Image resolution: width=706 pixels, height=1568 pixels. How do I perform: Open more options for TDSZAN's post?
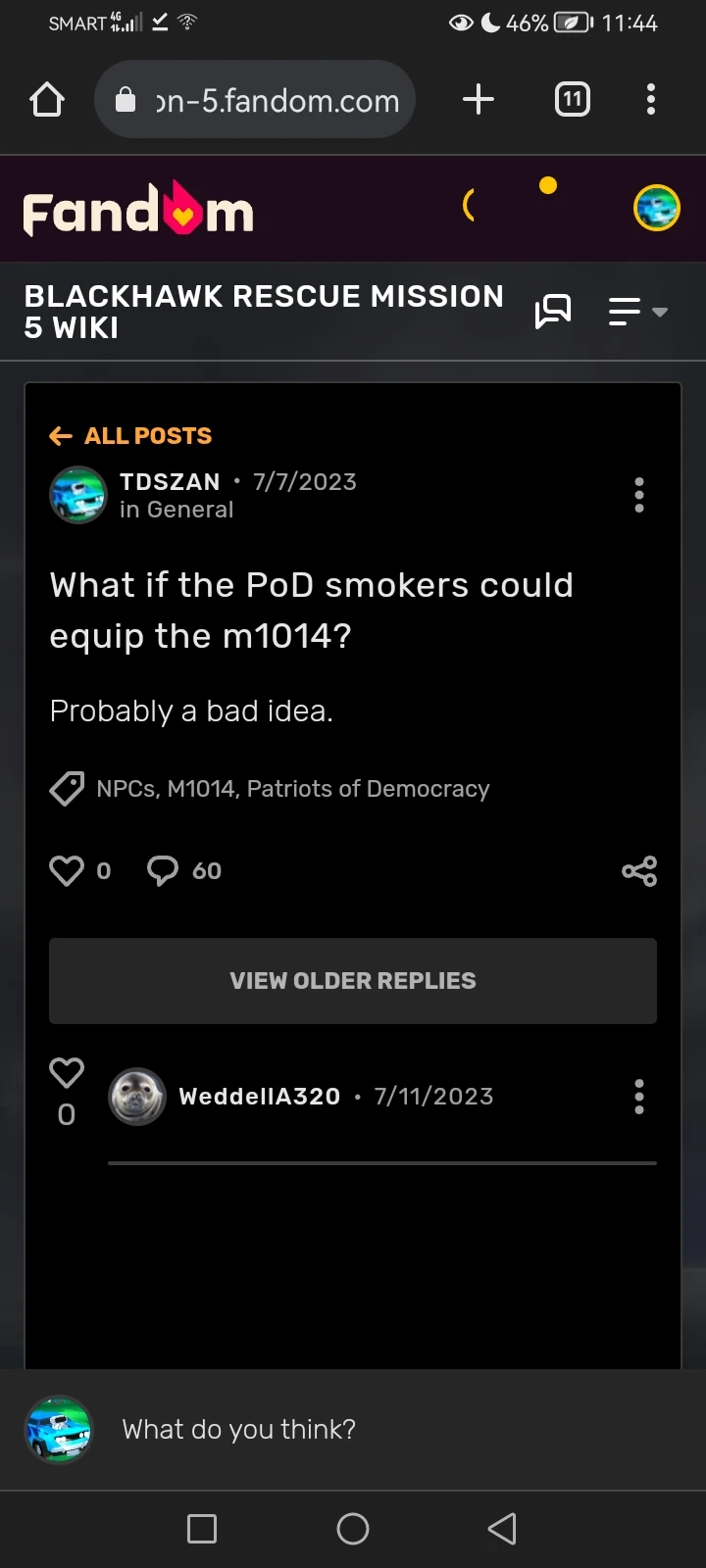click(x=639, y=496)
